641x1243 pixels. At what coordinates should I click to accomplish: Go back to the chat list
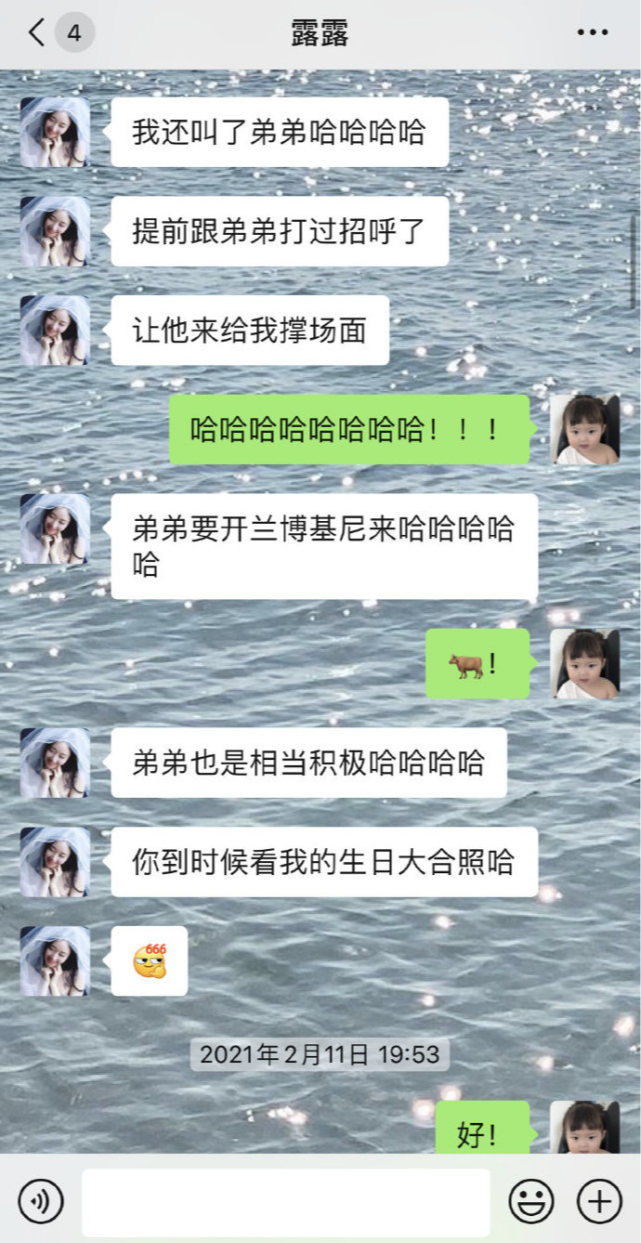38,33
